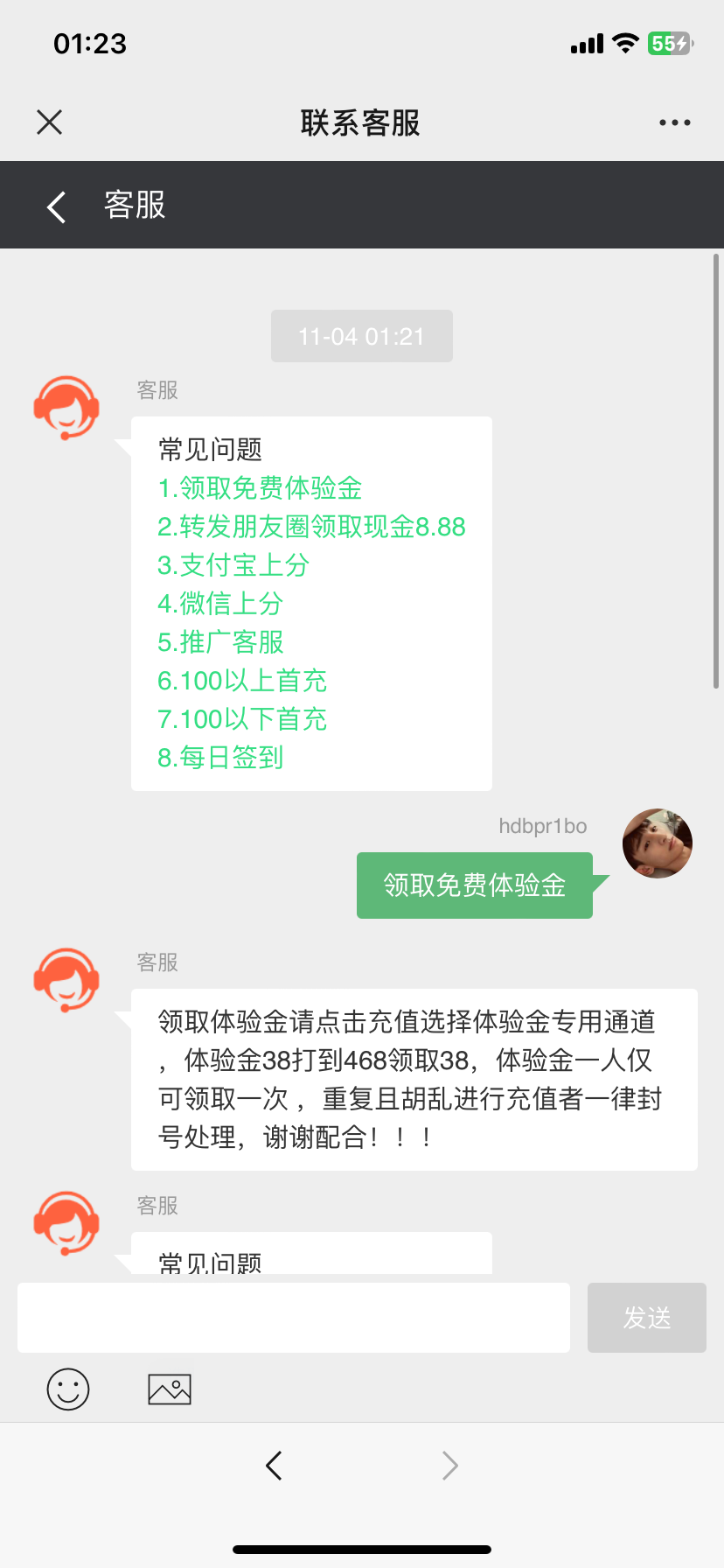Open the 4.微信上分 quick question

tap(220, 604)
